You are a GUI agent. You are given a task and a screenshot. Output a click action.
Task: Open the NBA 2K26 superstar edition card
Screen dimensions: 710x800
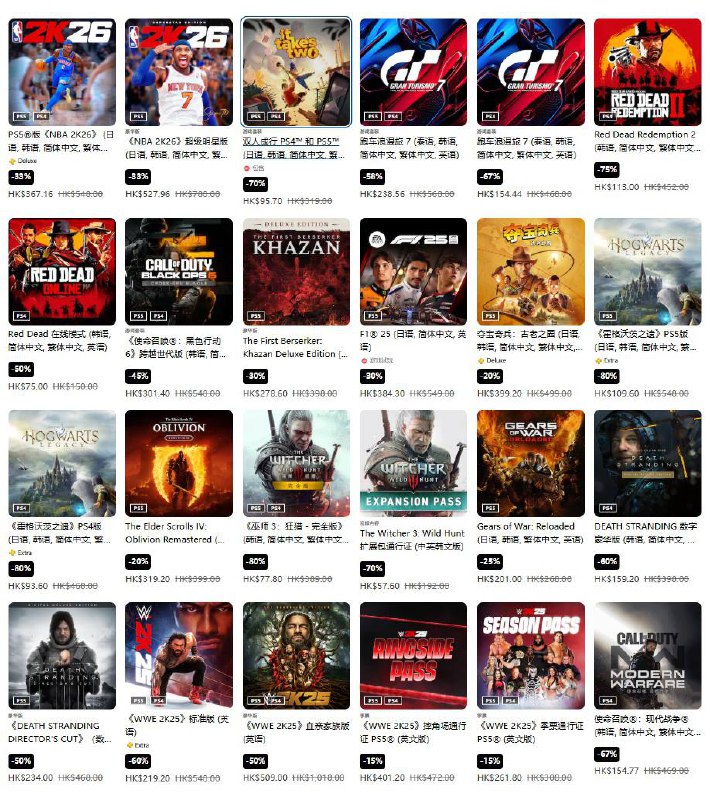point(179,72)
